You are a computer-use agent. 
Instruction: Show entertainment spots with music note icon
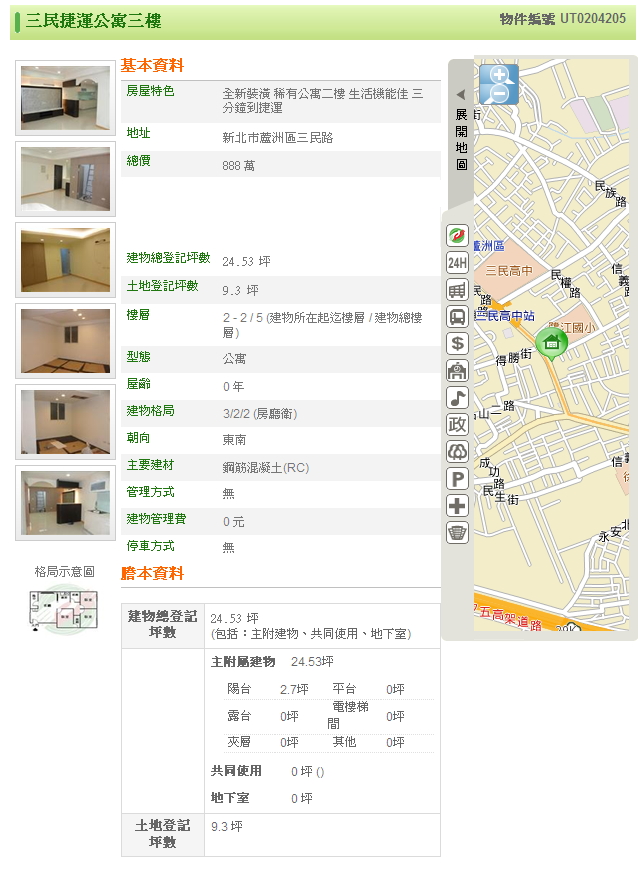(457, 398)
